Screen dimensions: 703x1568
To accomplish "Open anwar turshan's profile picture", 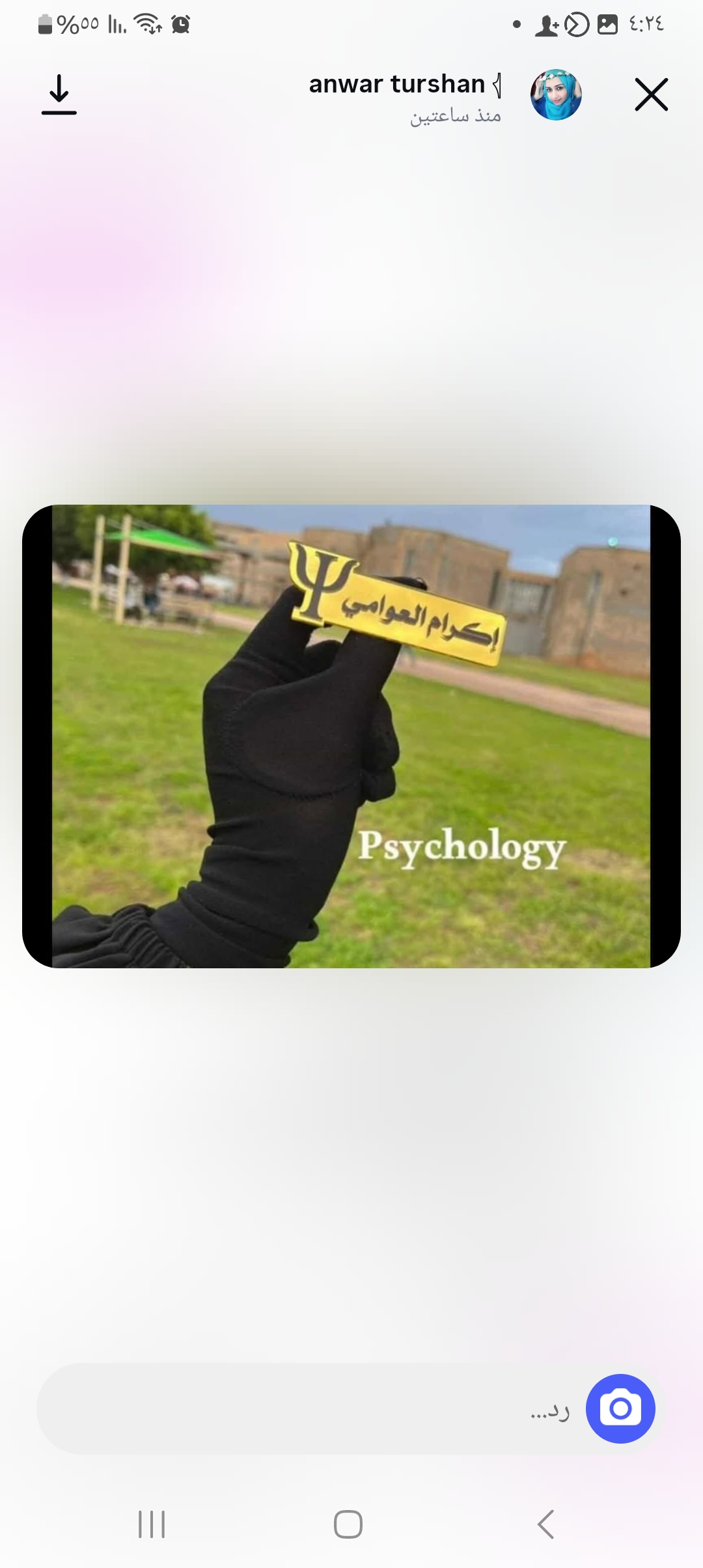I will click(x=556, y=95).
